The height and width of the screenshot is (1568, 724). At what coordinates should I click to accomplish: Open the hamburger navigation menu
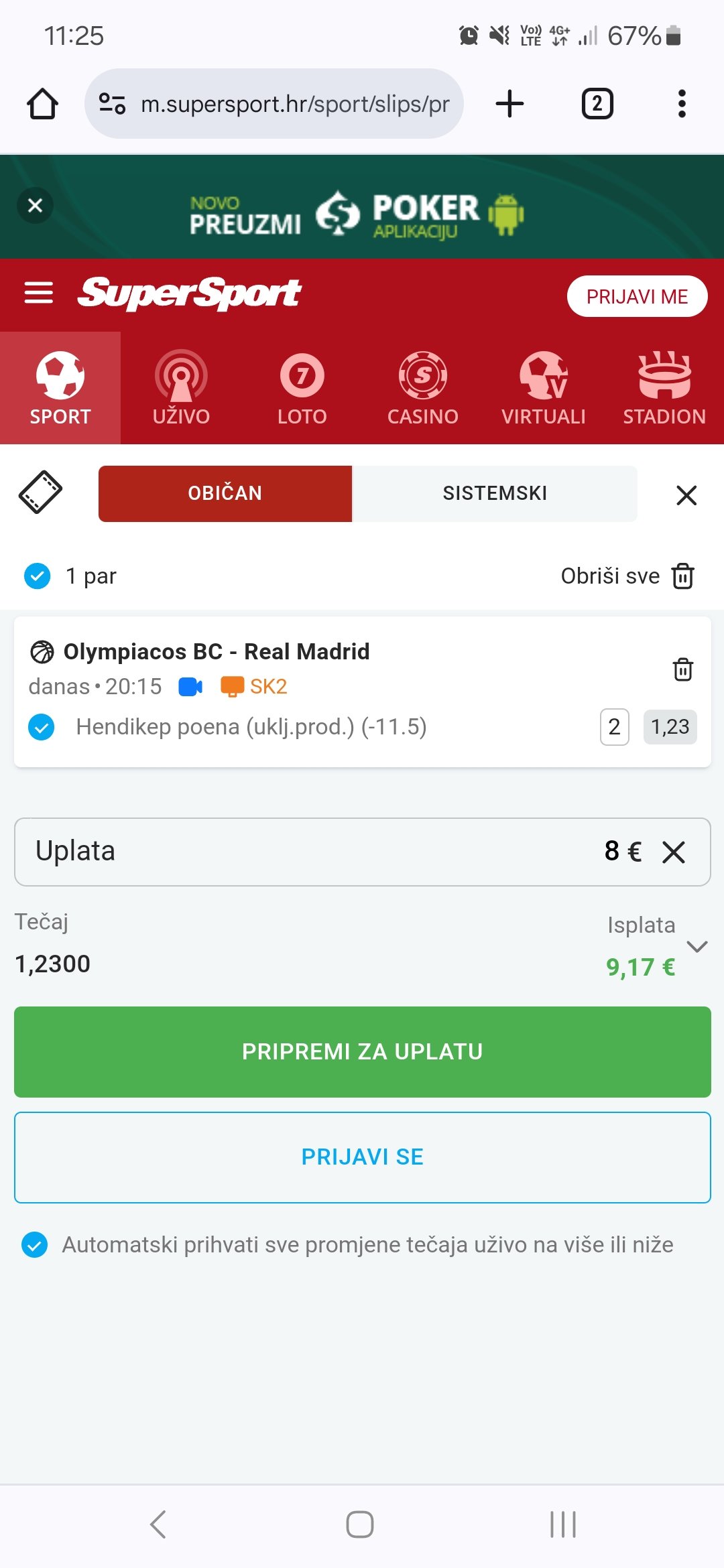[38, 293]
